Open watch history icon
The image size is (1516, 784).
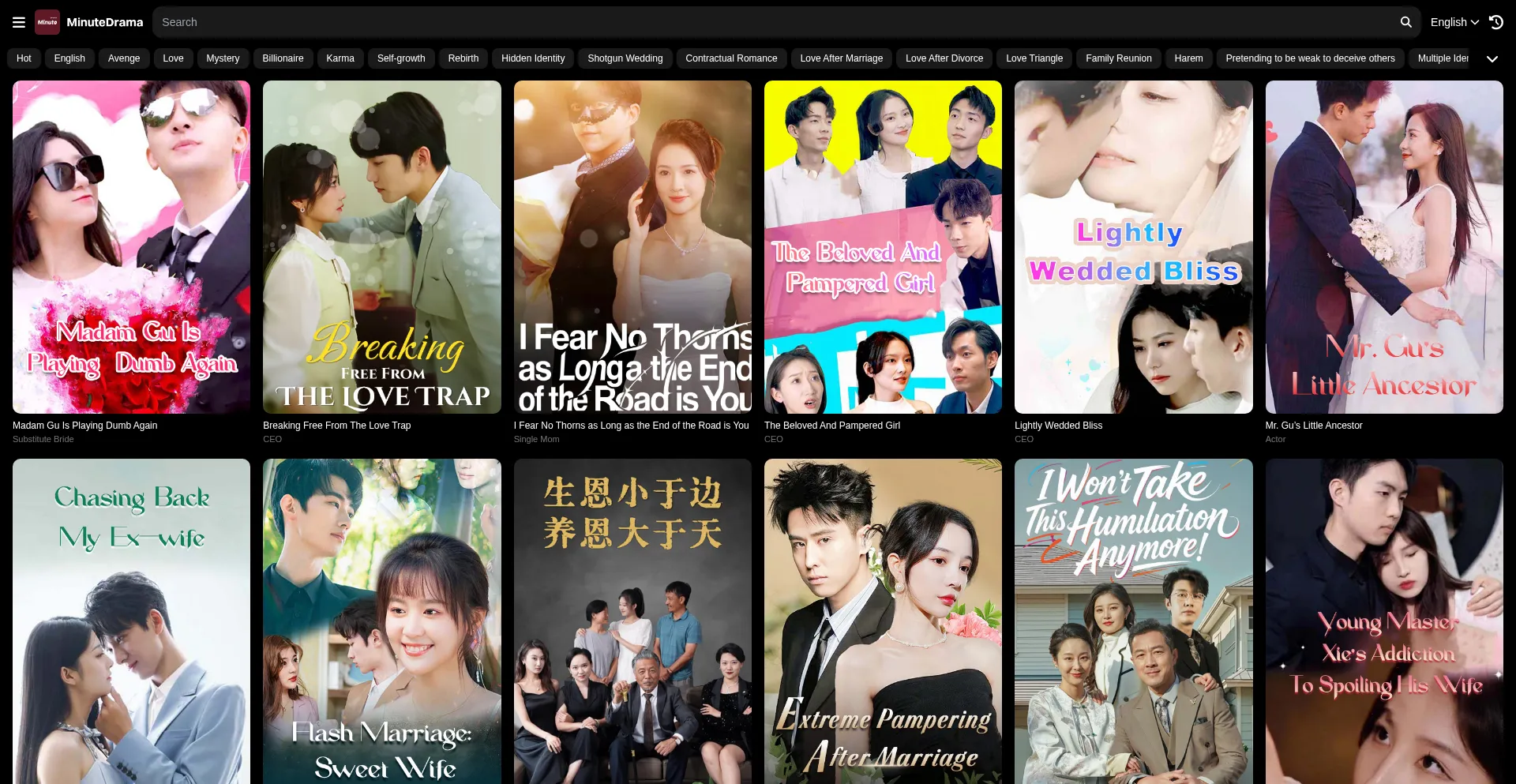[x=1496, y=22]
